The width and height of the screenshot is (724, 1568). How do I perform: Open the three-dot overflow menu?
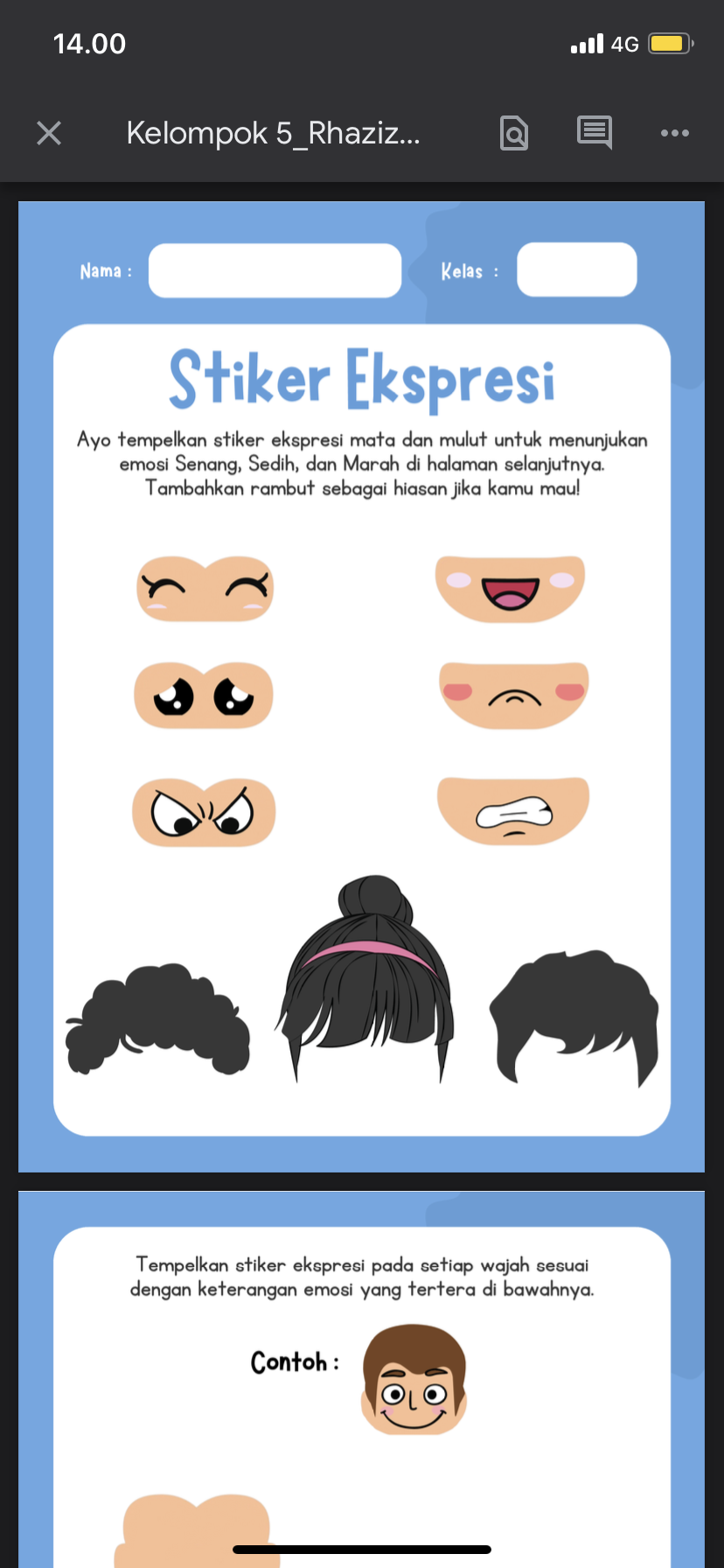pyautogui.click(x=675, y=133)
